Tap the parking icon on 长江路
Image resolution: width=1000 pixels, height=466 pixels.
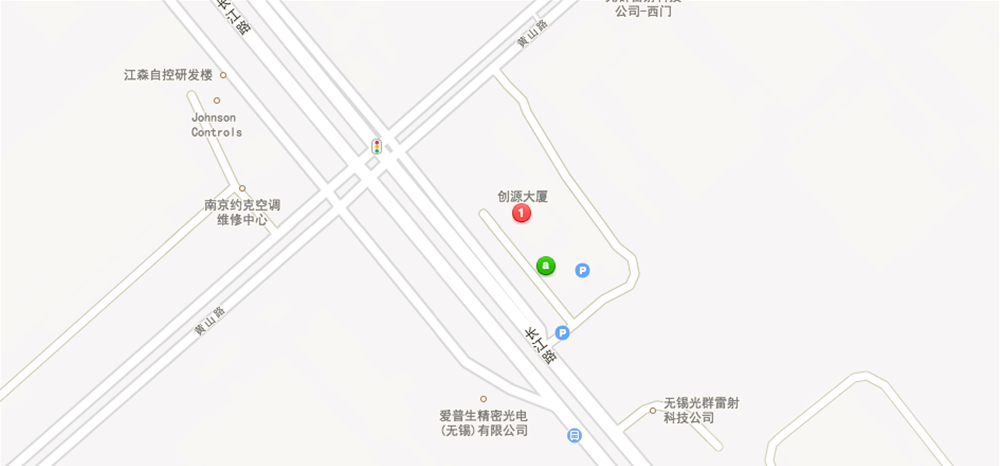562,333
